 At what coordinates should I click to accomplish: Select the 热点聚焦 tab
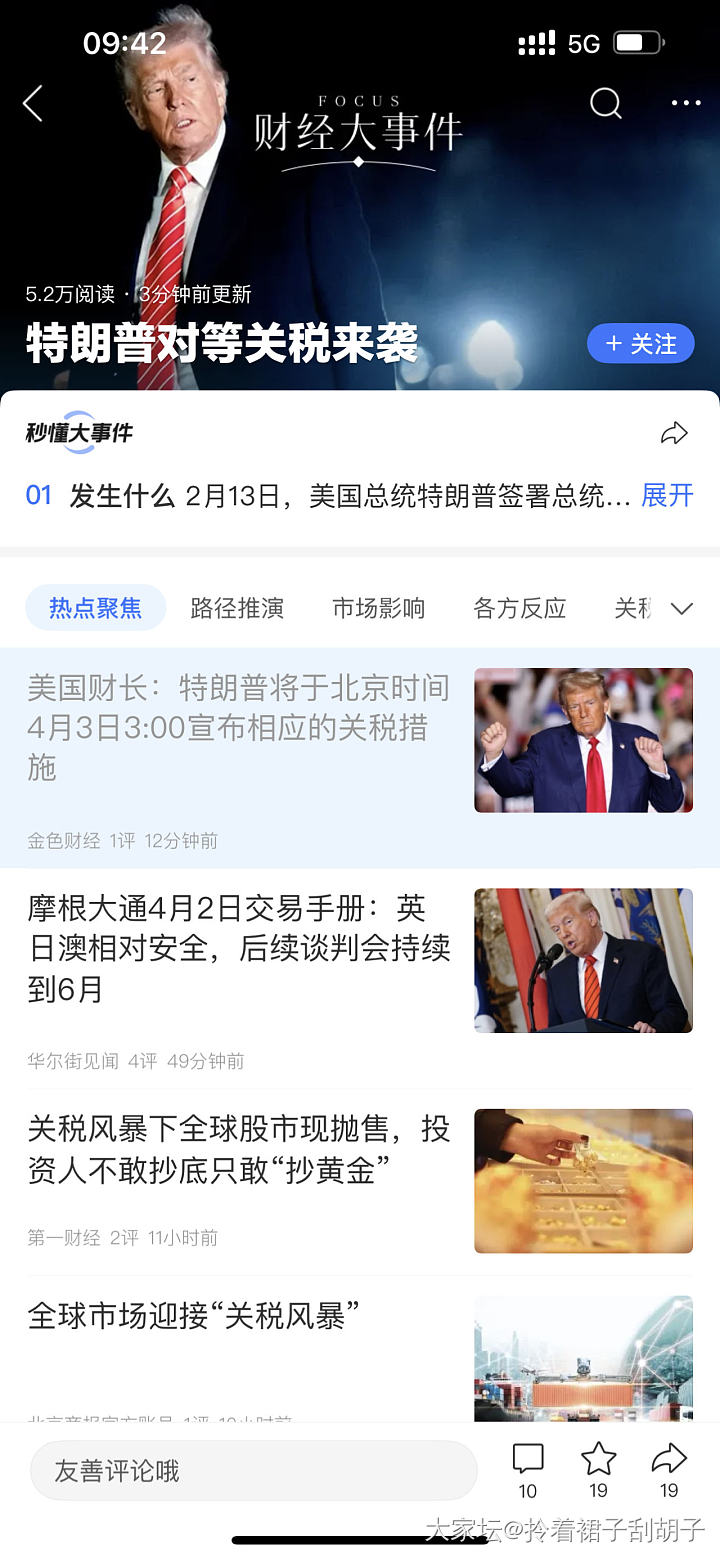95,608
